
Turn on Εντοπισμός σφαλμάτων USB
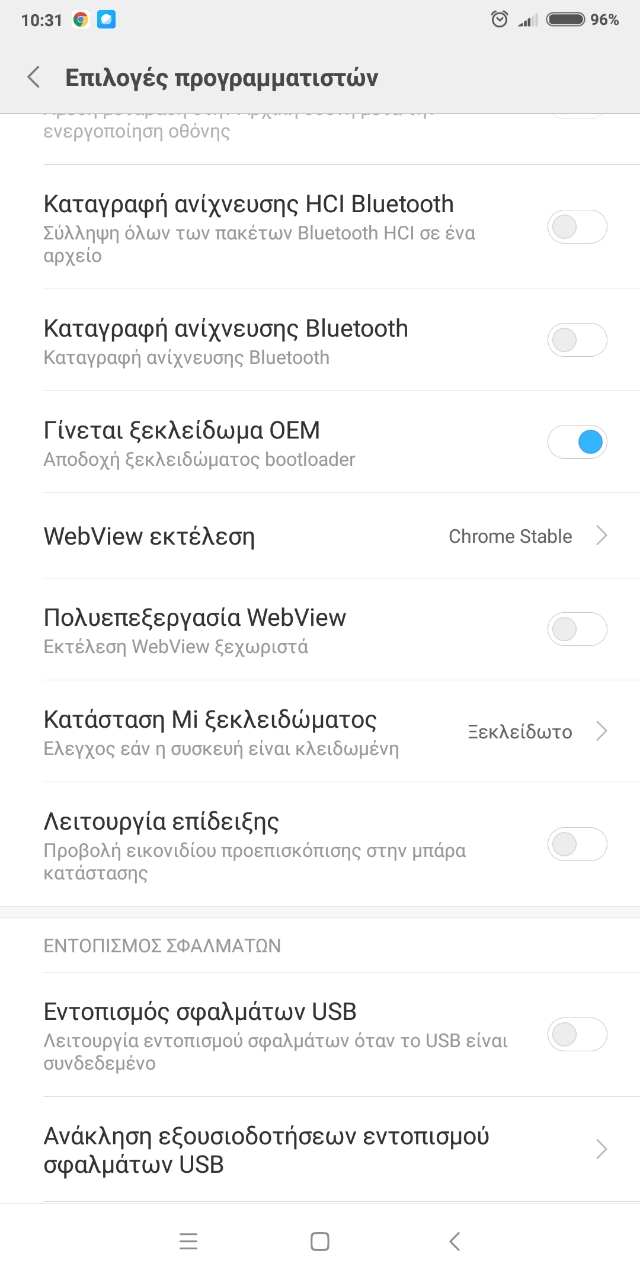pos(577,1034)
